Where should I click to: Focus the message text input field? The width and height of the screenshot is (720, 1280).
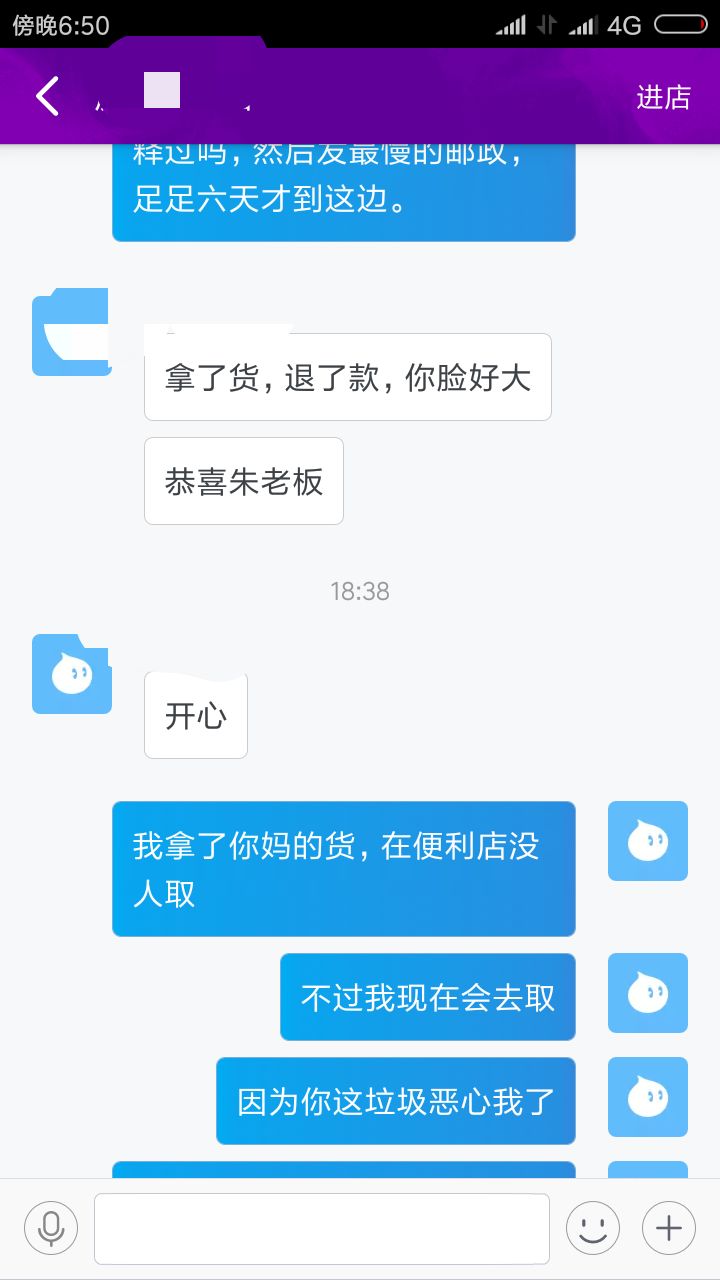point(321,1228)
